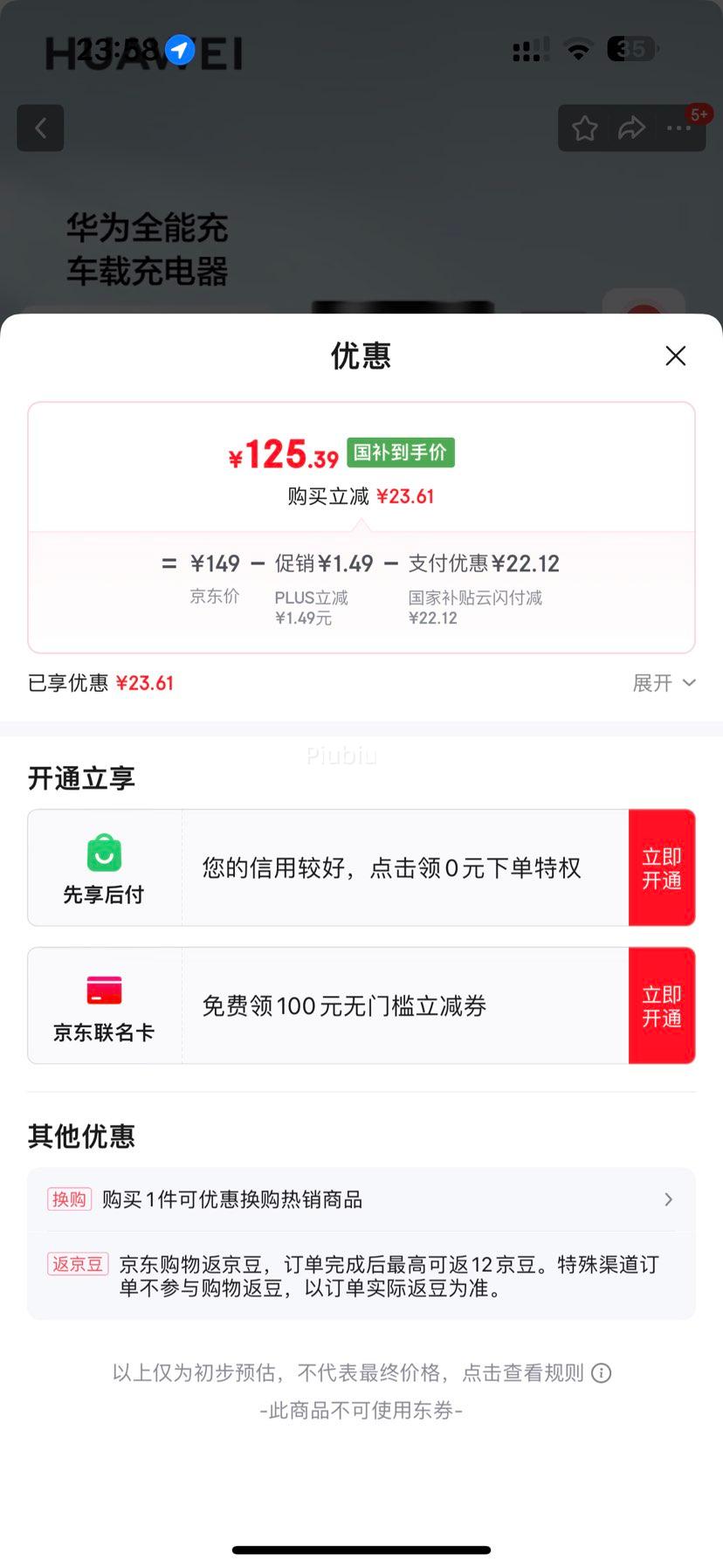This screenshot has height=1568, width=723.
Task: Expand the 已享优惠 details with 展开
Action: (664, 683)
